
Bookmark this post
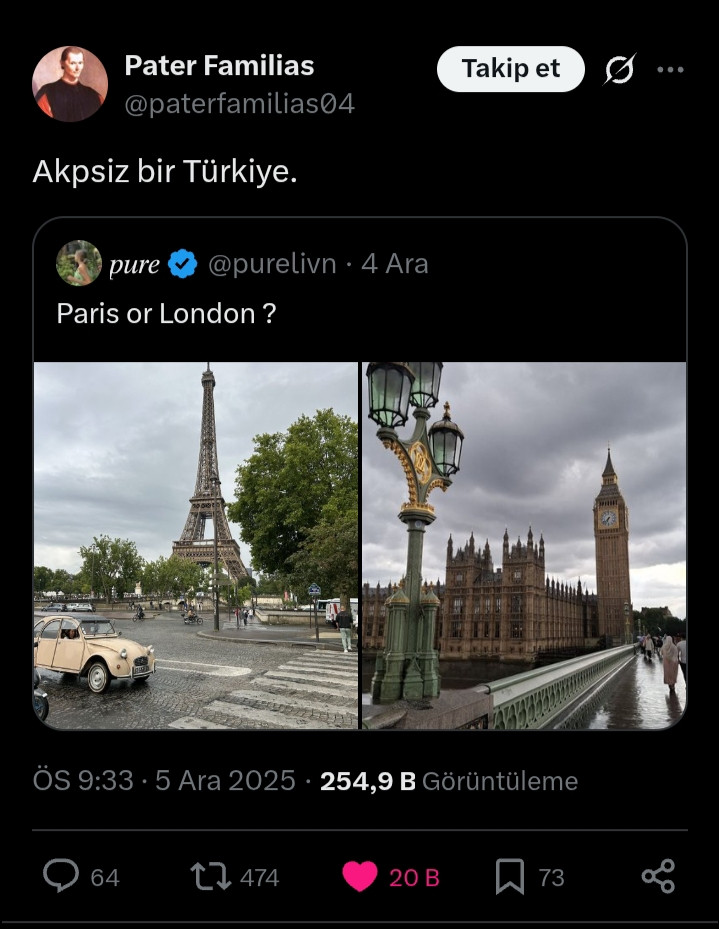tap(510, 877)
